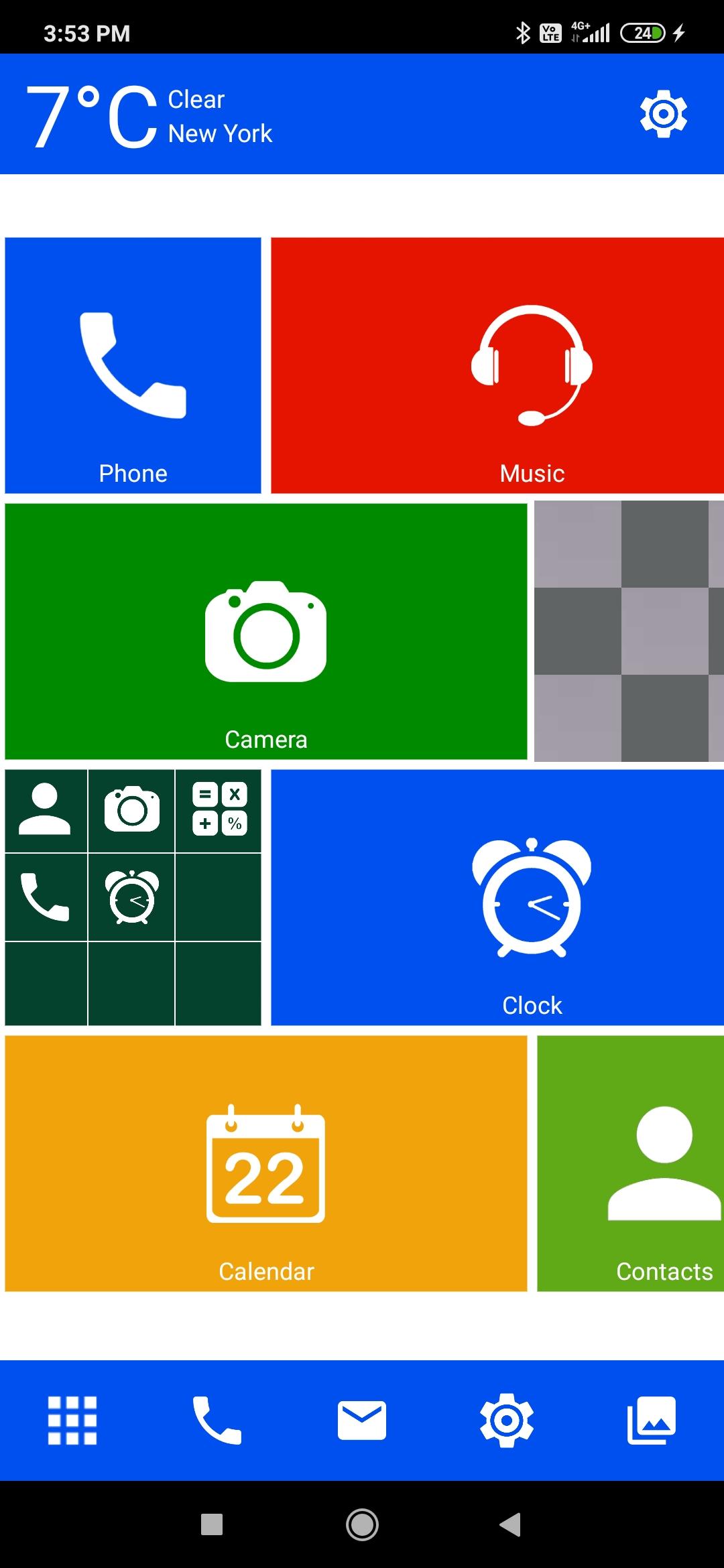Open calculator in the small folder grid
This screenshot has width=724, height=1568.
point(219,809)
